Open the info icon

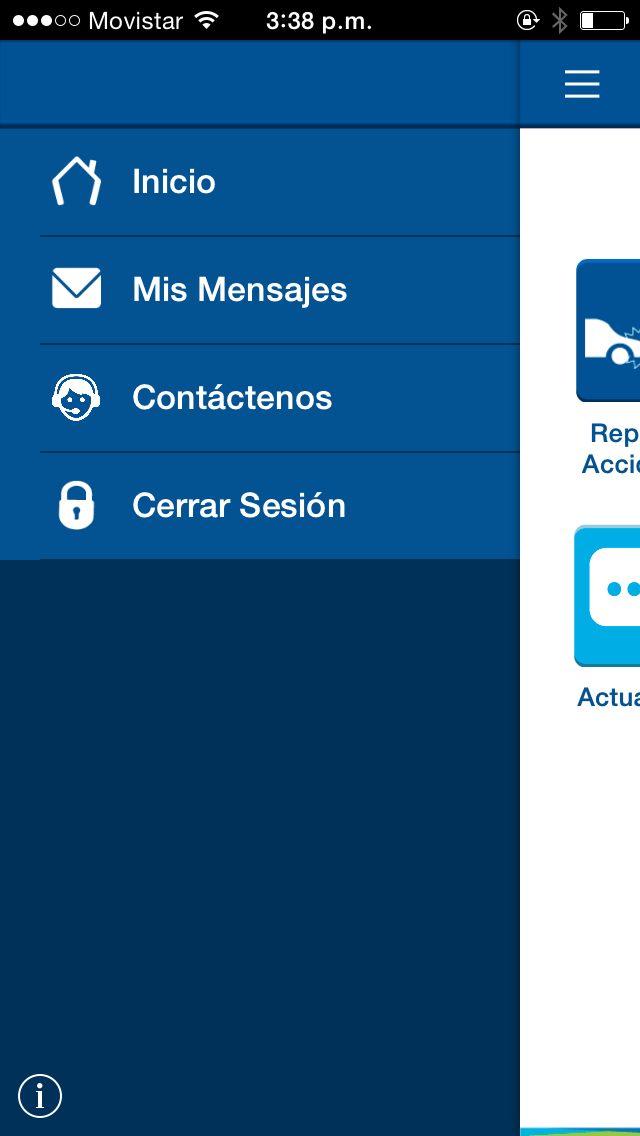[x=40, y=1096]
